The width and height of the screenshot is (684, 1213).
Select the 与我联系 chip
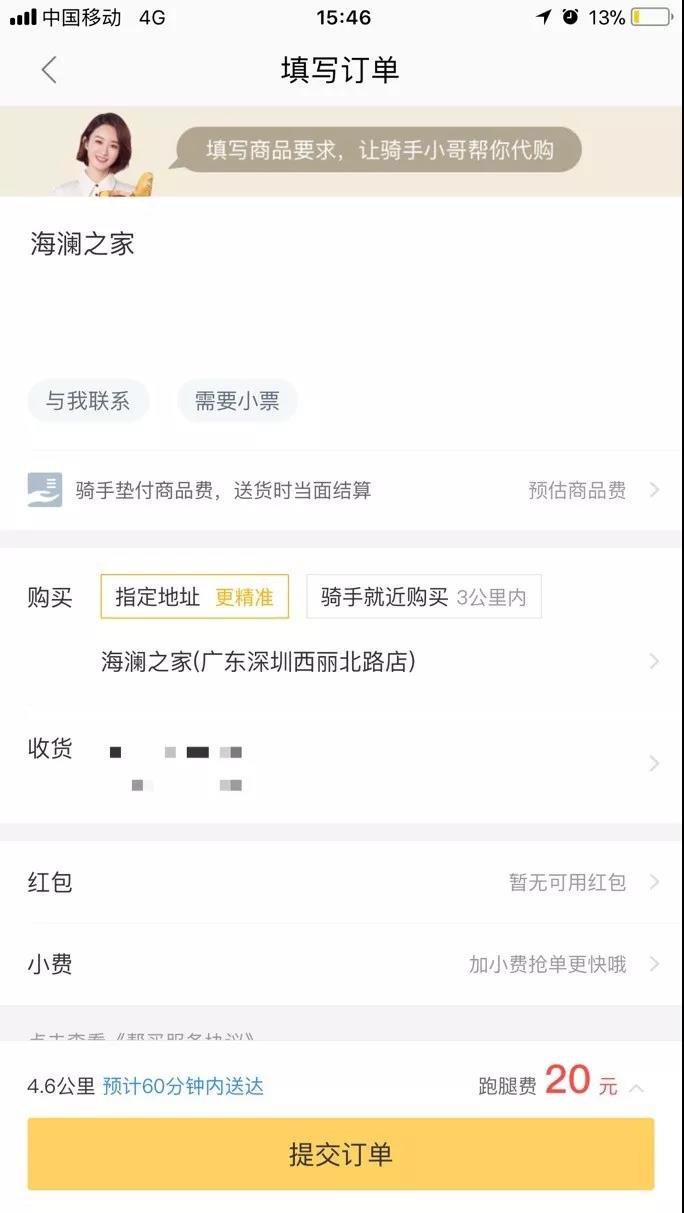tap(88, 401)
